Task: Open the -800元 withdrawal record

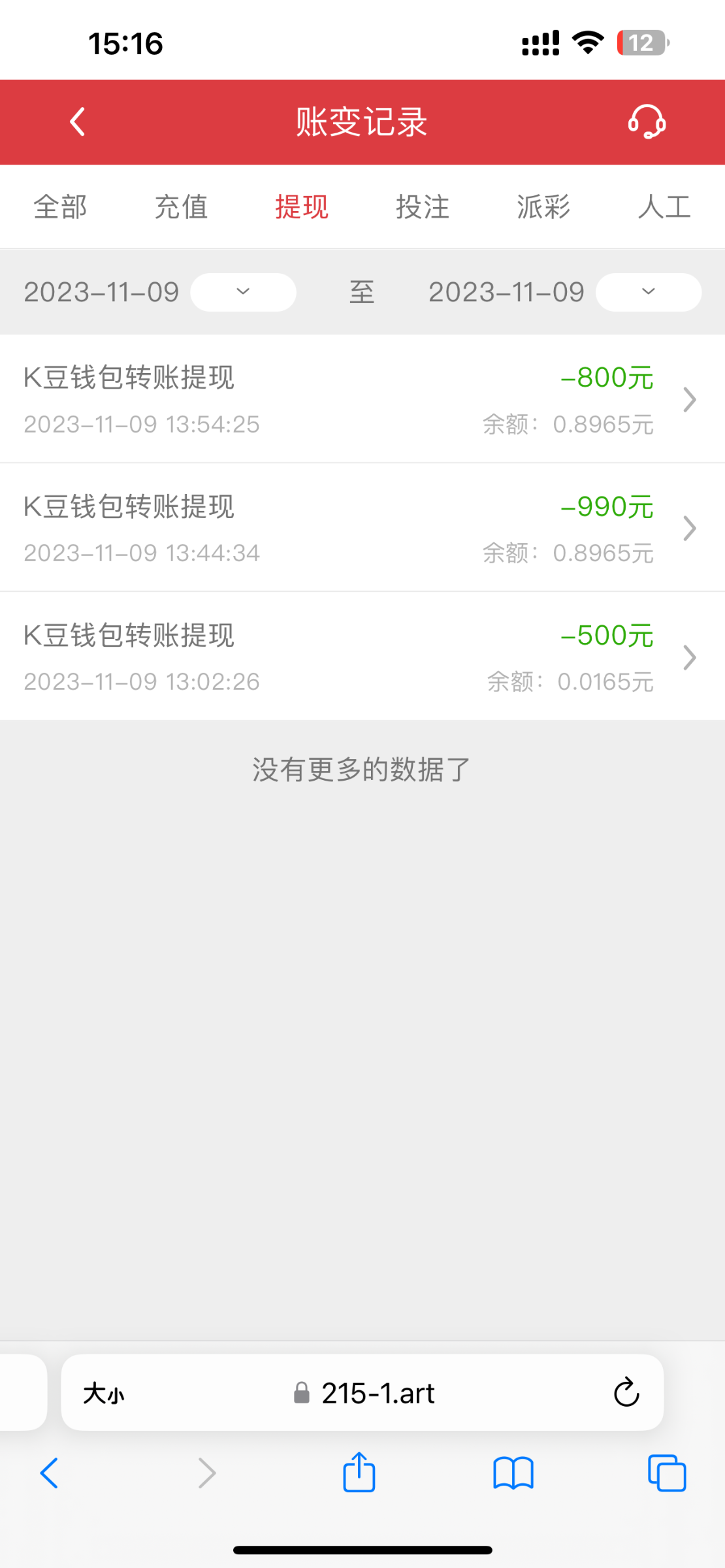Action: point(362,399)
